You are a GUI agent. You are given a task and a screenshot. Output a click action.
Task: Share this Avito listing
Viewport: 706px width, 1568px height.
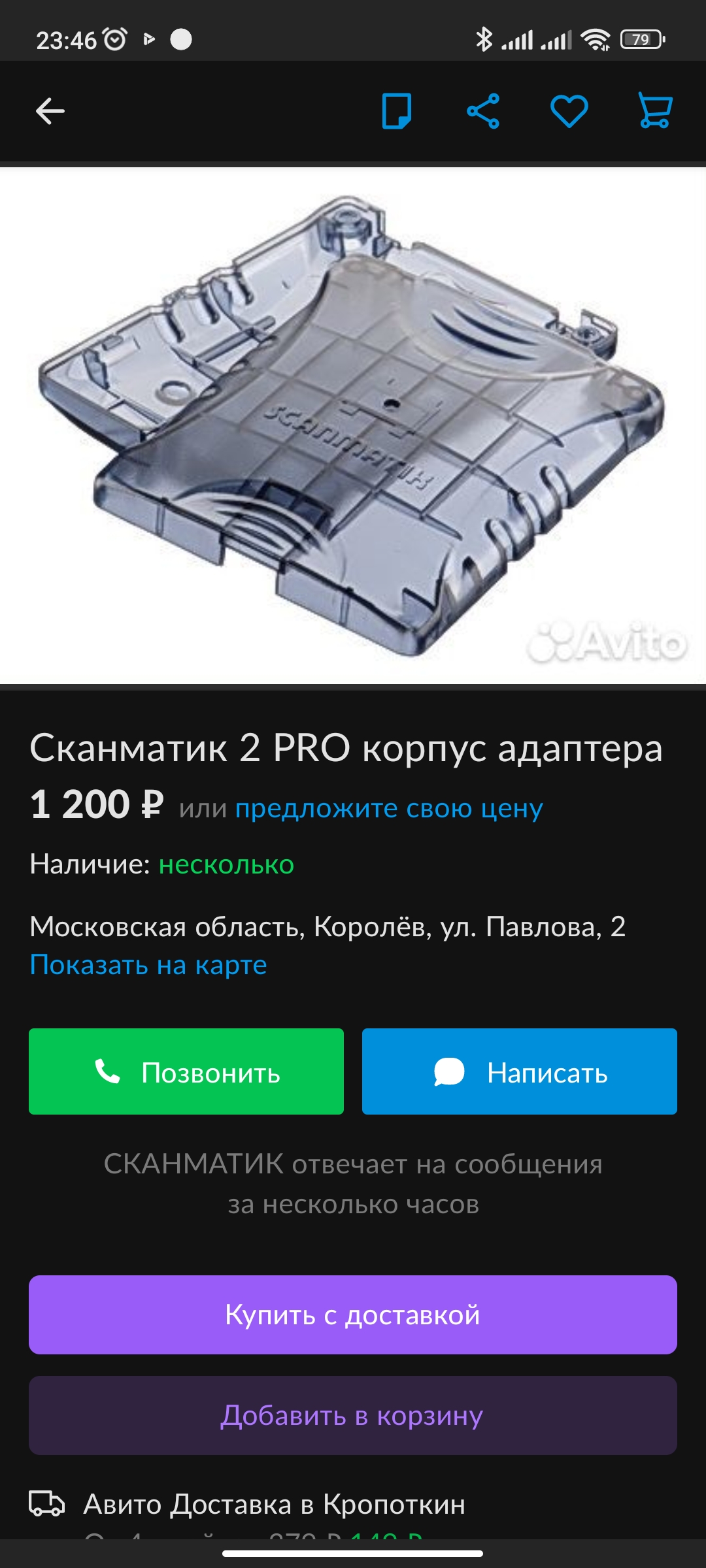tap(483, 111)
